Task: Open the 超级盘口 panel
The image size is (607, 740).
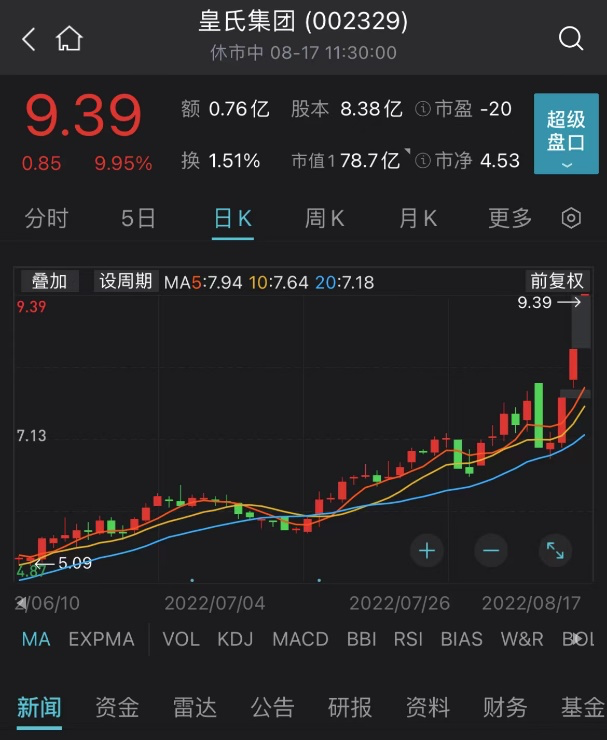Action: click(x=566, y=134)
